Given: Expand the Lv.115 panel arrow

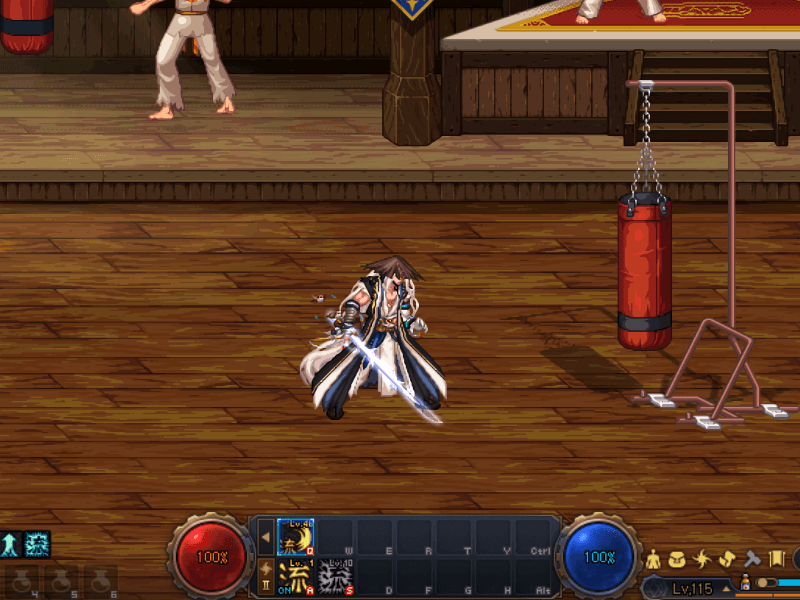Looking at the screenshot, I should tap(727, 589).
